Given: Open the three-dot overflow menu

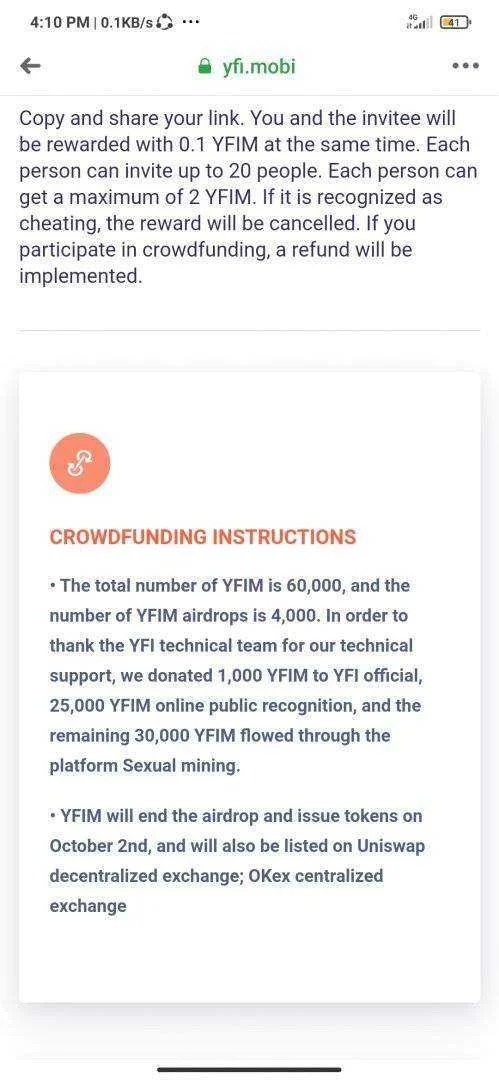Looking at the screenshot, I should click(x=465, y=66).
